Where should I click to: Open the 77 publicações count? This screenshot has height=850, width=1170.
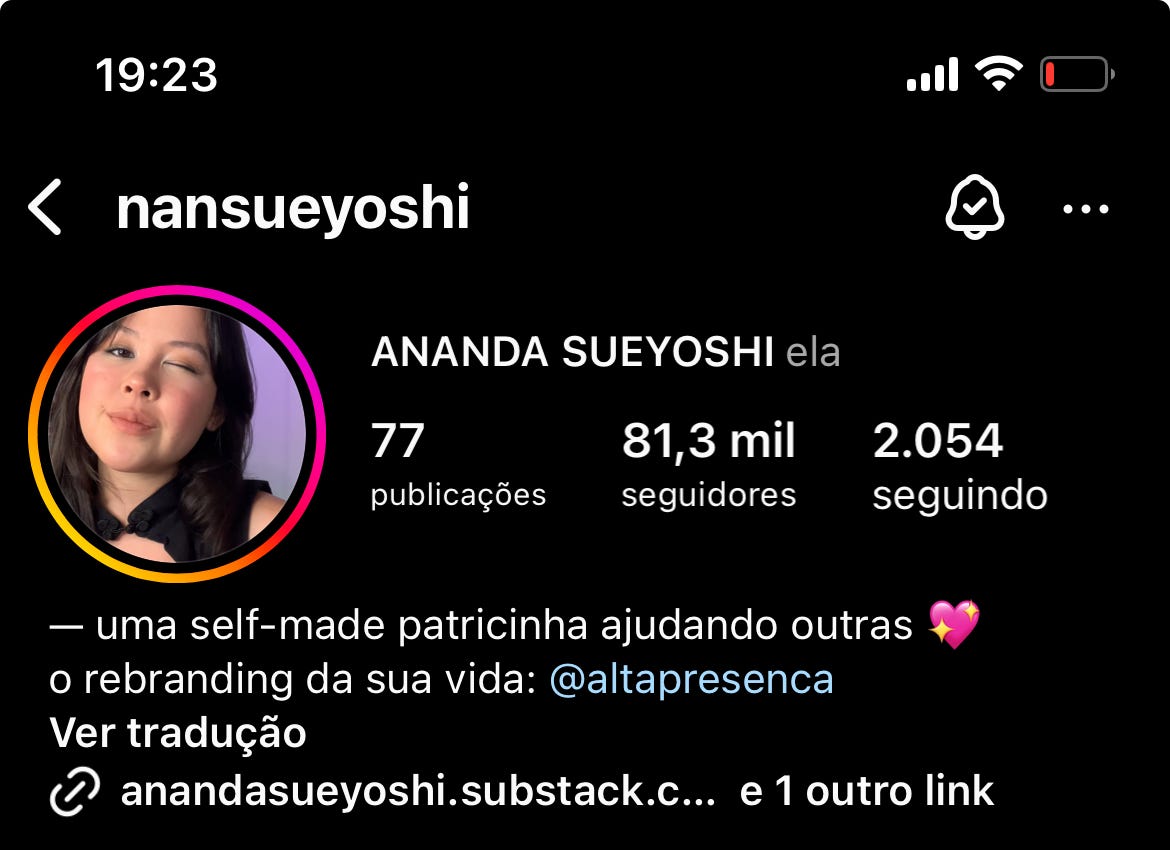tap(457, 464)
